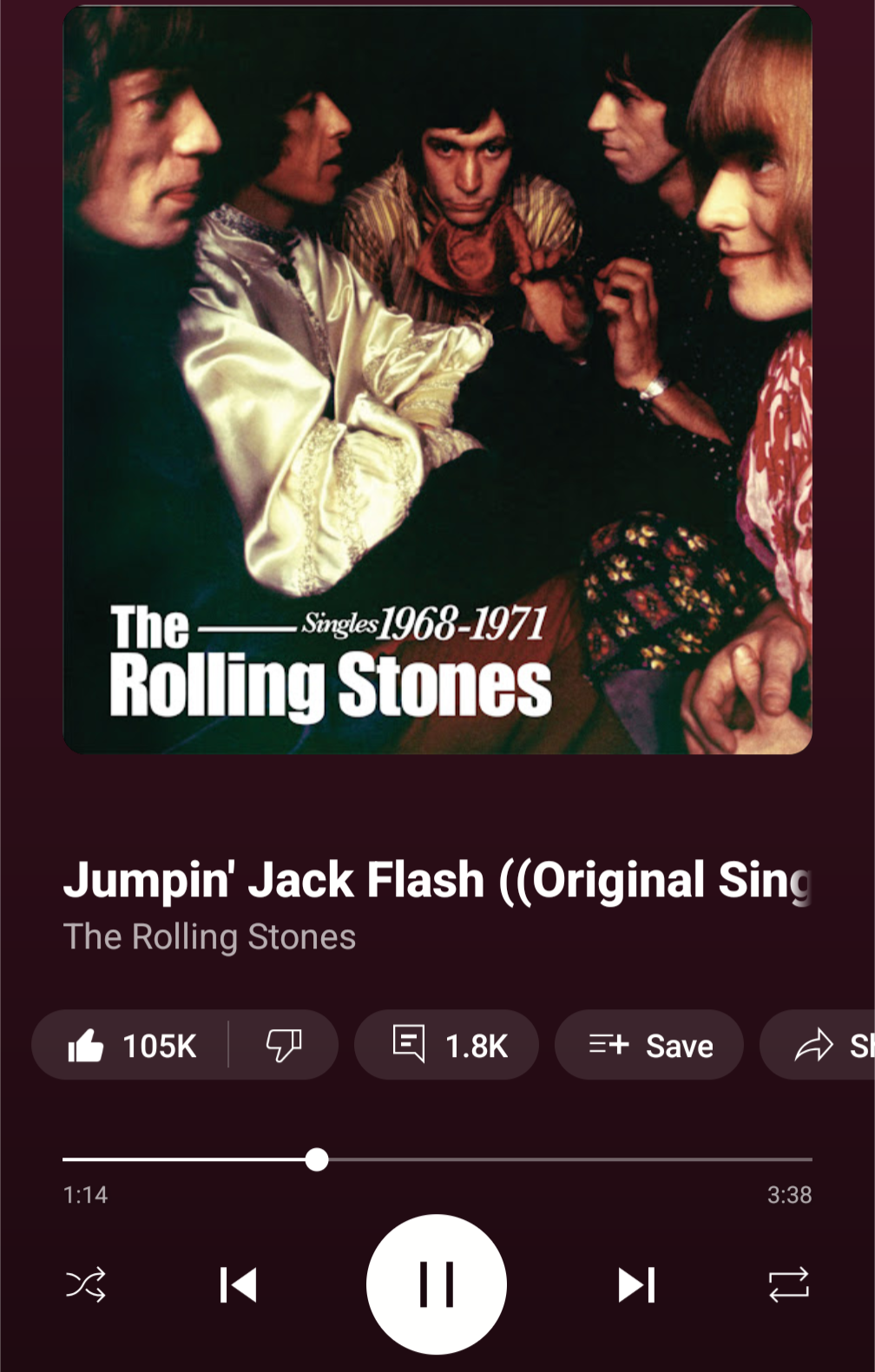Toggle shuffle mode
Image resolution: width=875 pixels, height=1372 pixels.
tap(86, 1284)
